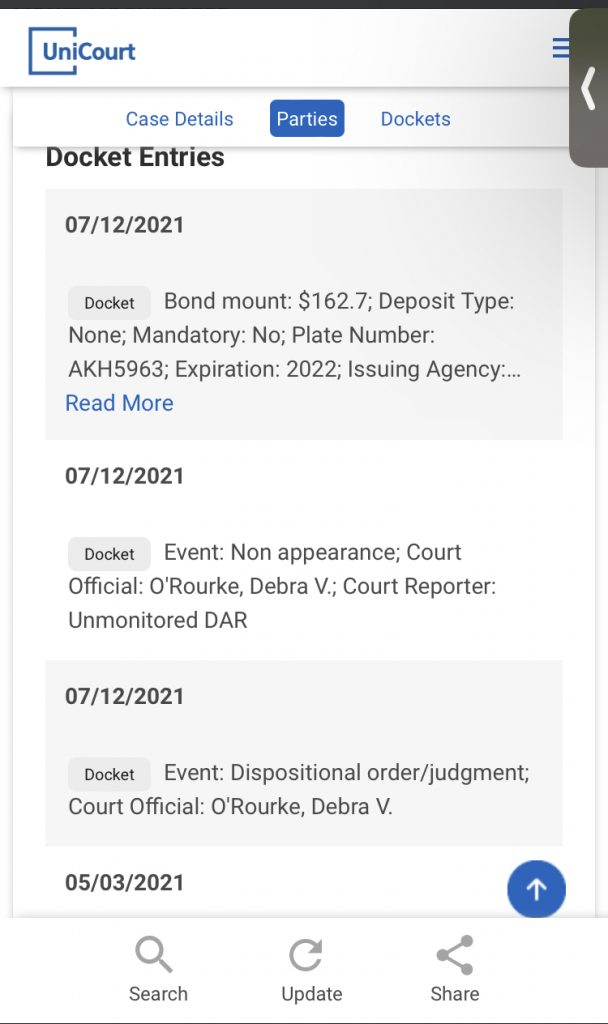Open the side panel arrow handle

[x=588, y=88]
